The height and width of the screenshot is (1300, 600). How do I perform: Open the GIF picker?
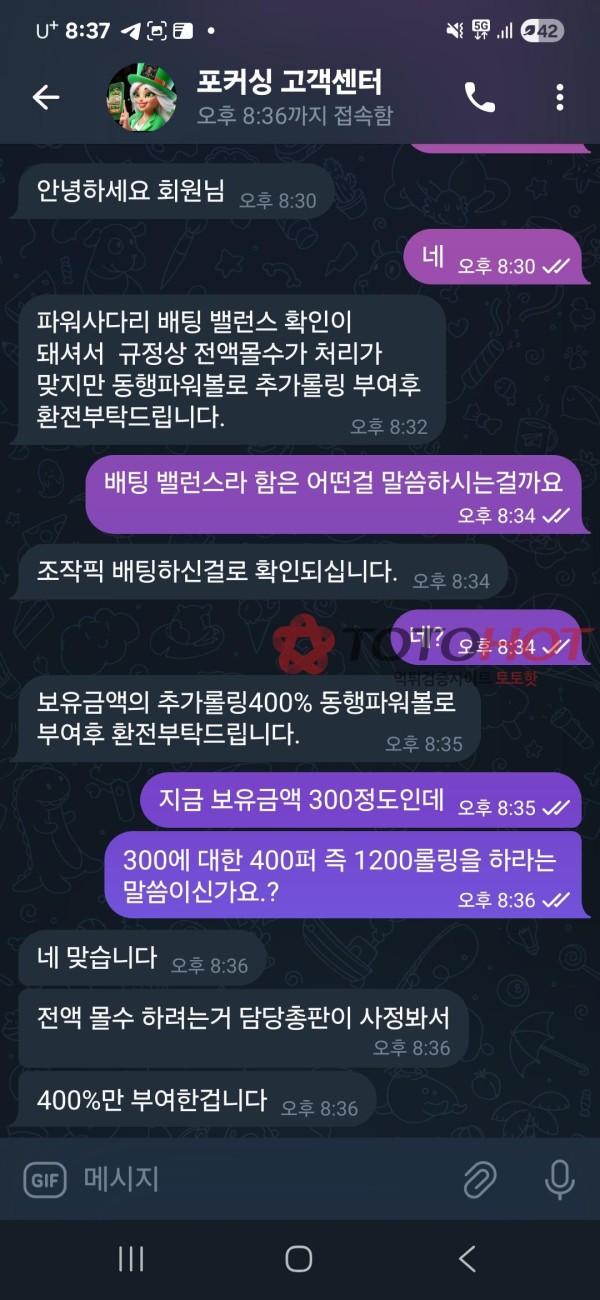pyautogui.click(x=45, y=1180)
